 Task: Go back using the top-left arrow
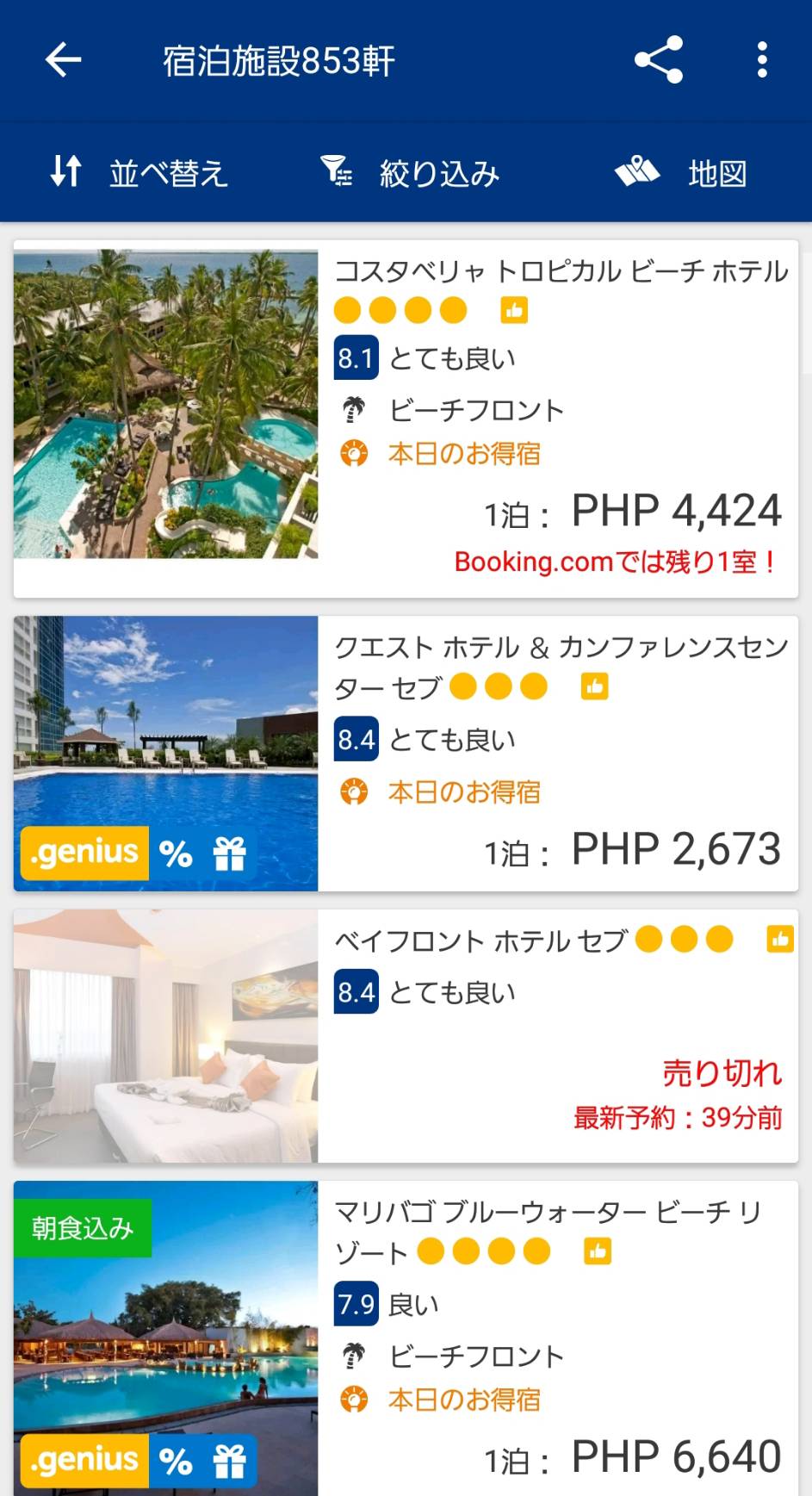tap(63, 60)
